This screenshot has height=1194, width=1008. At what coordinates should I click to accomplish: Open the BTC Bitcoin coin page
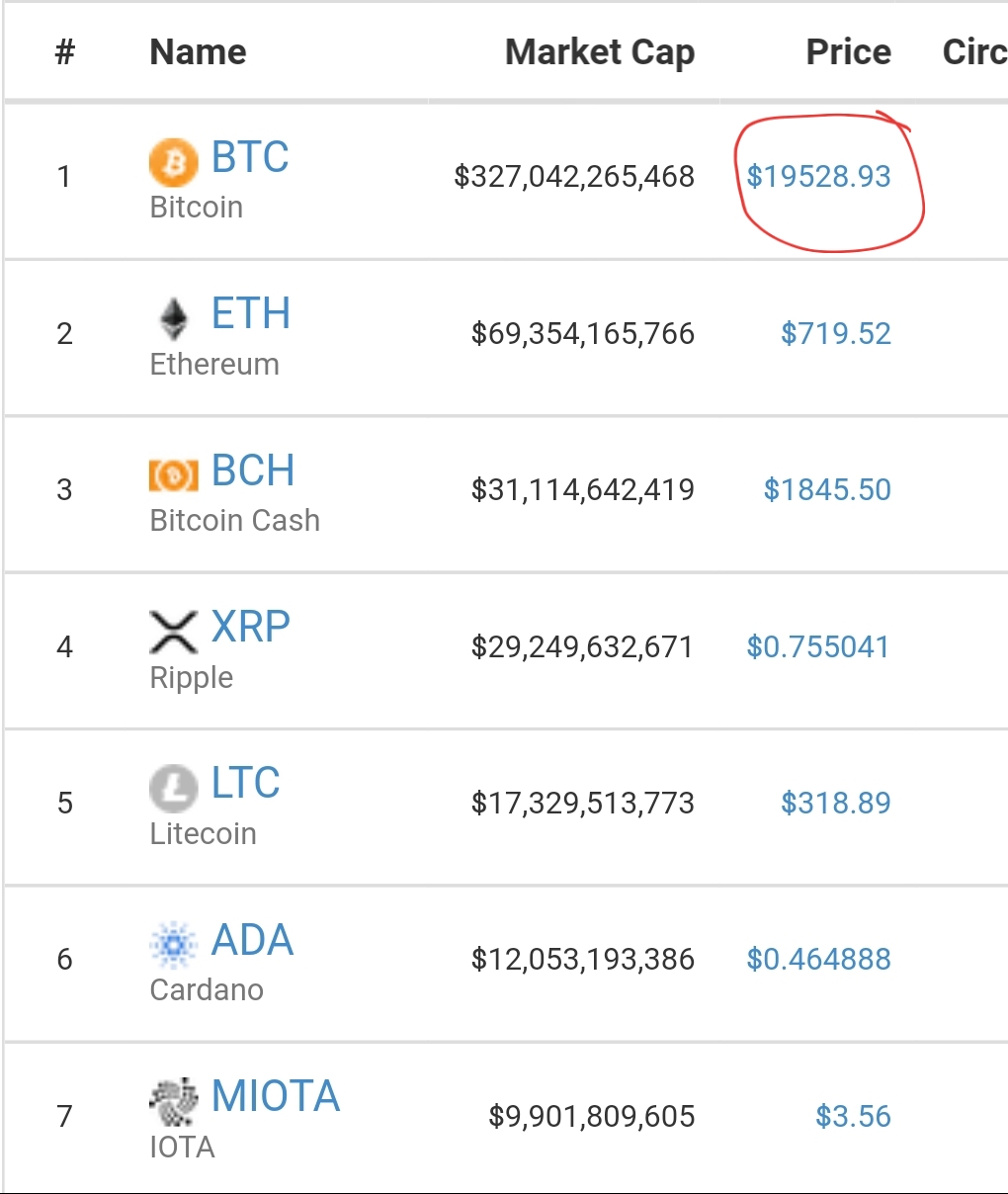[249, 157]
